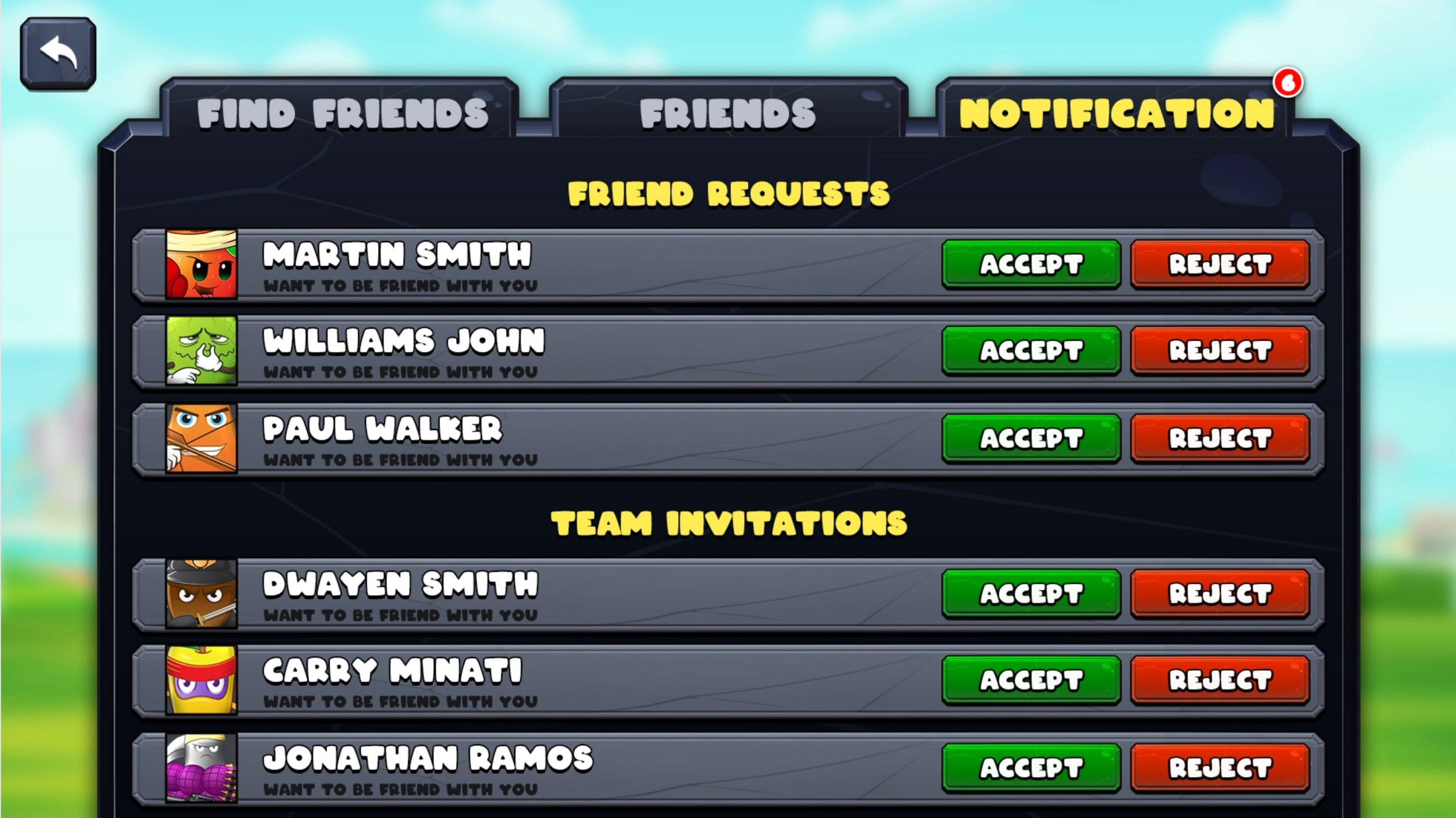Accept Carry Minati's team invitation
Screen dimensions: 1456x818
(1031, 680)
